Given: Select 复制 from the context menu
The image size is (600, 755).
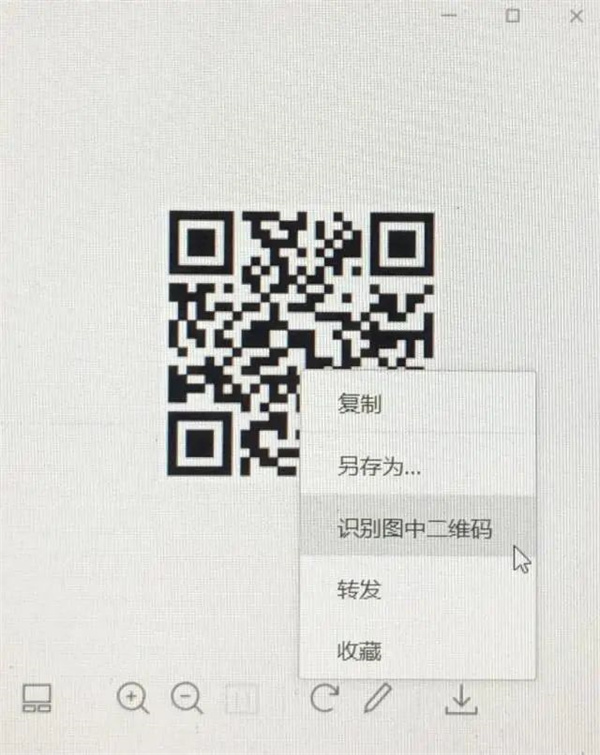Looking at the screenshot, I should point(359,406).
